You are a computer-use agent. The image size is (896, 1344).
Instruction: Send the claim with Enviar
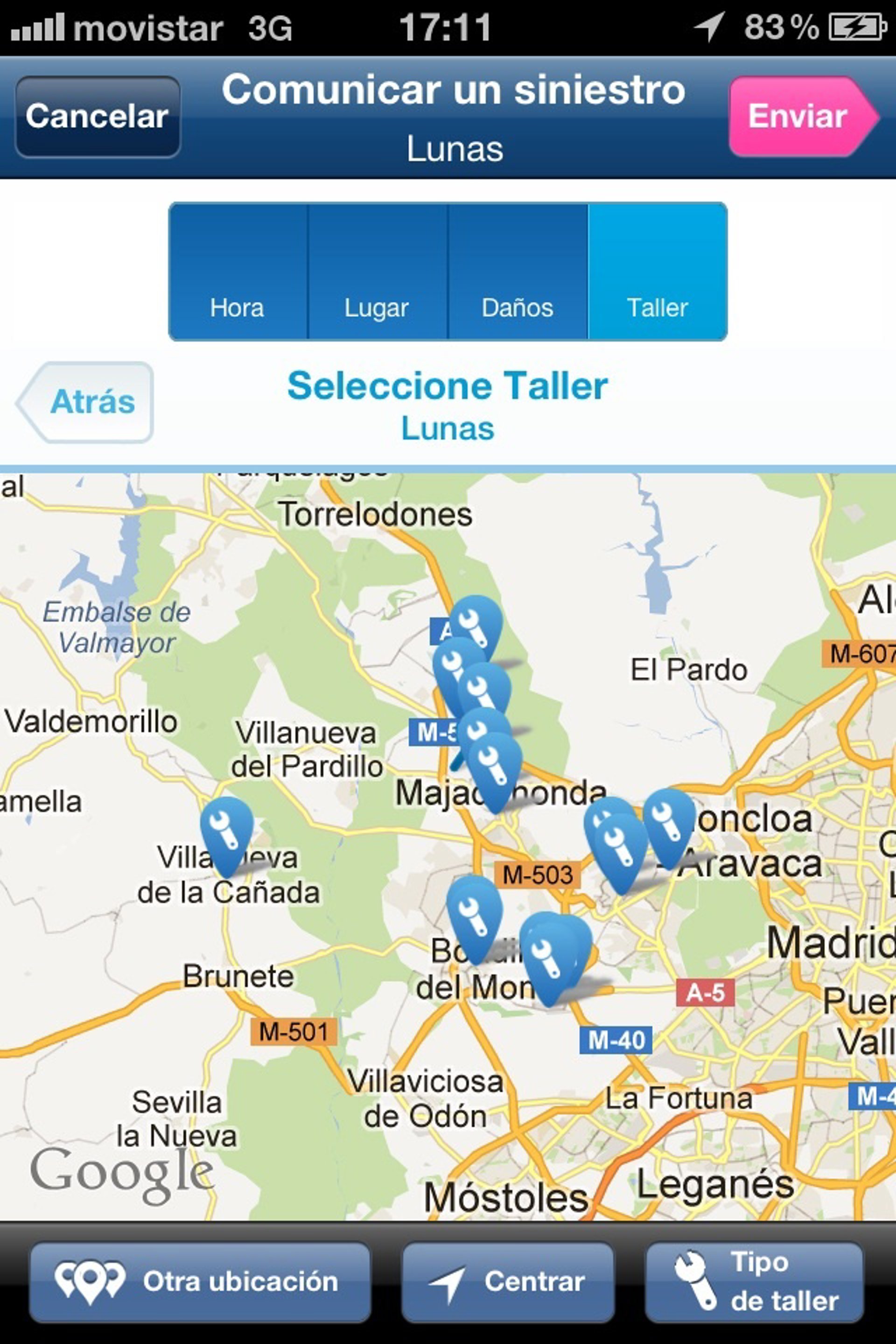click(800, 117)
